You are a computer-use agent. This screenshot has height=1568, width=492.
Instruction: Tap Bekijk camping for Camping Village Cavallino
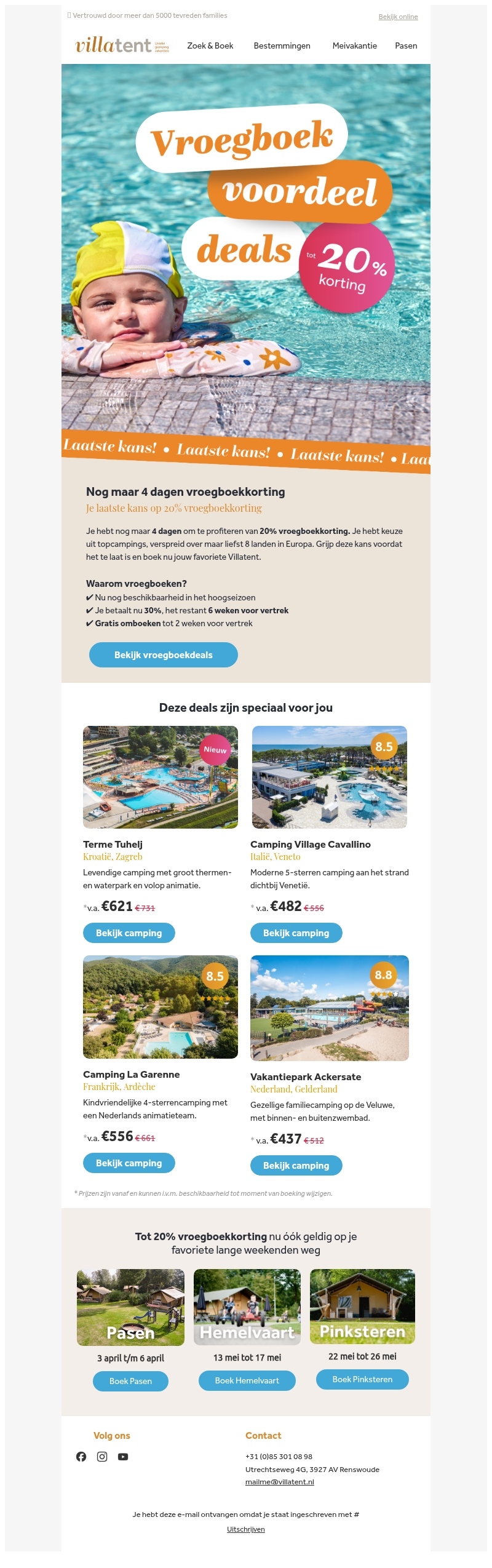[296, 933]
